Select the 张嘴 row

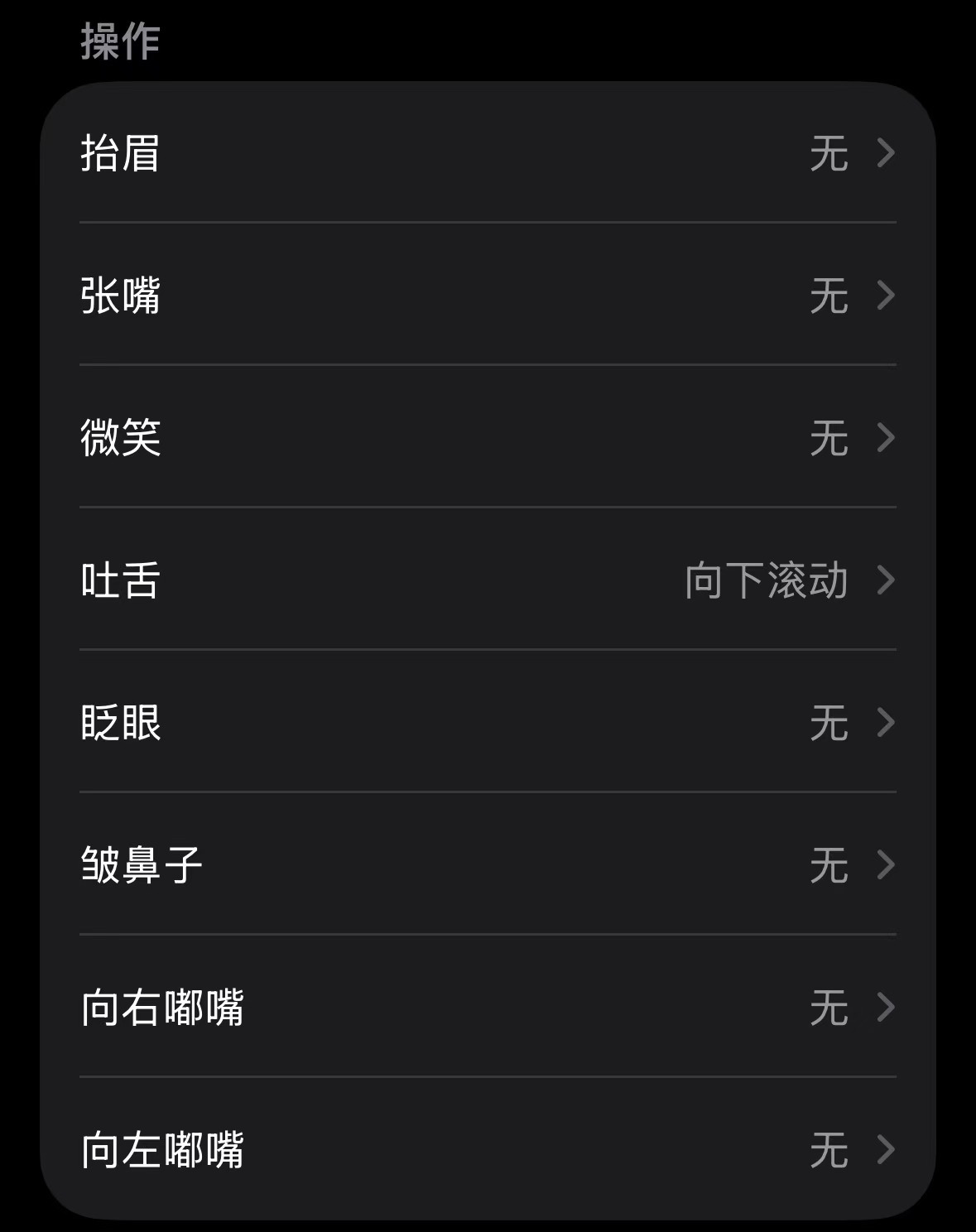click(x=488, y=296)
